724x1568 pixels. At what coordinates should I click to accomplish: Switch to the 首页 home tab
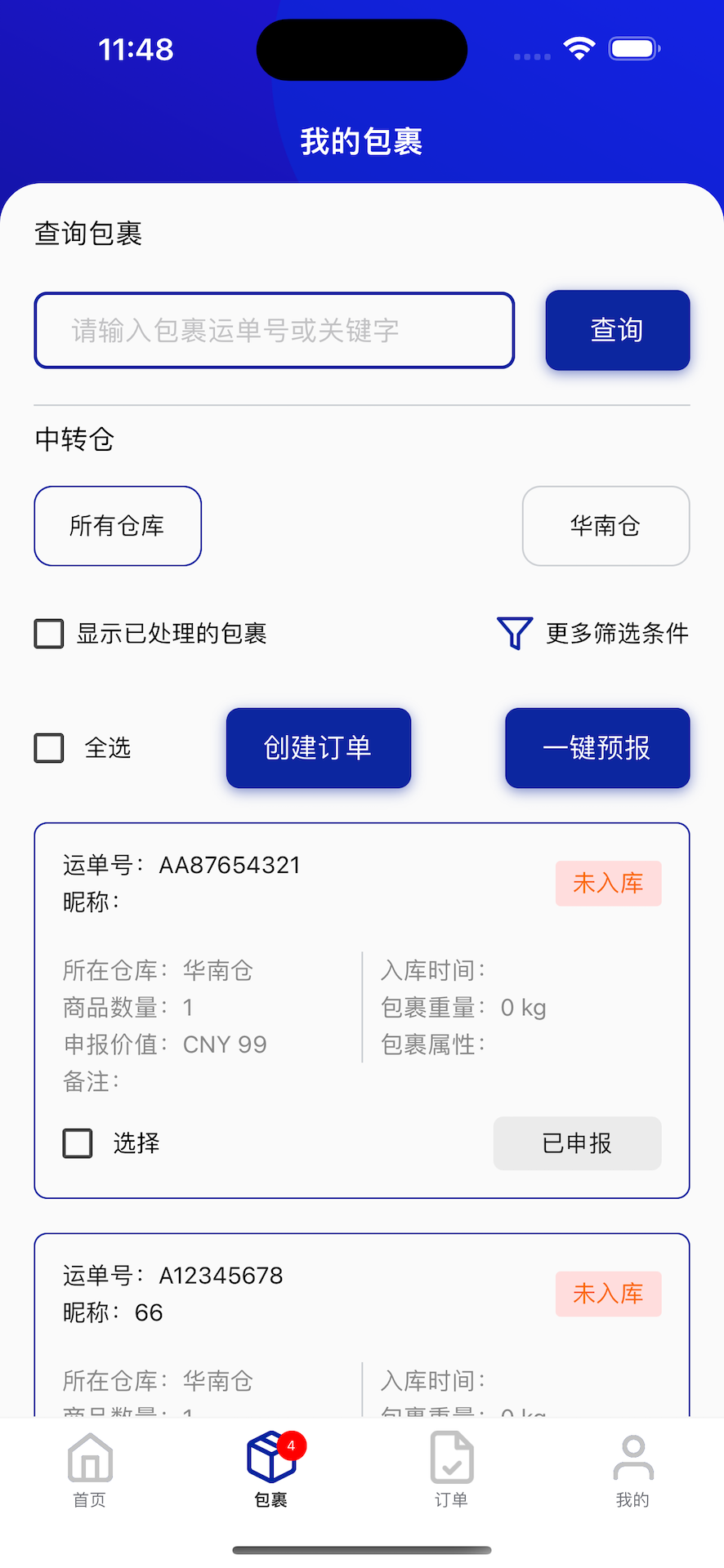[x=90, y=1470]
